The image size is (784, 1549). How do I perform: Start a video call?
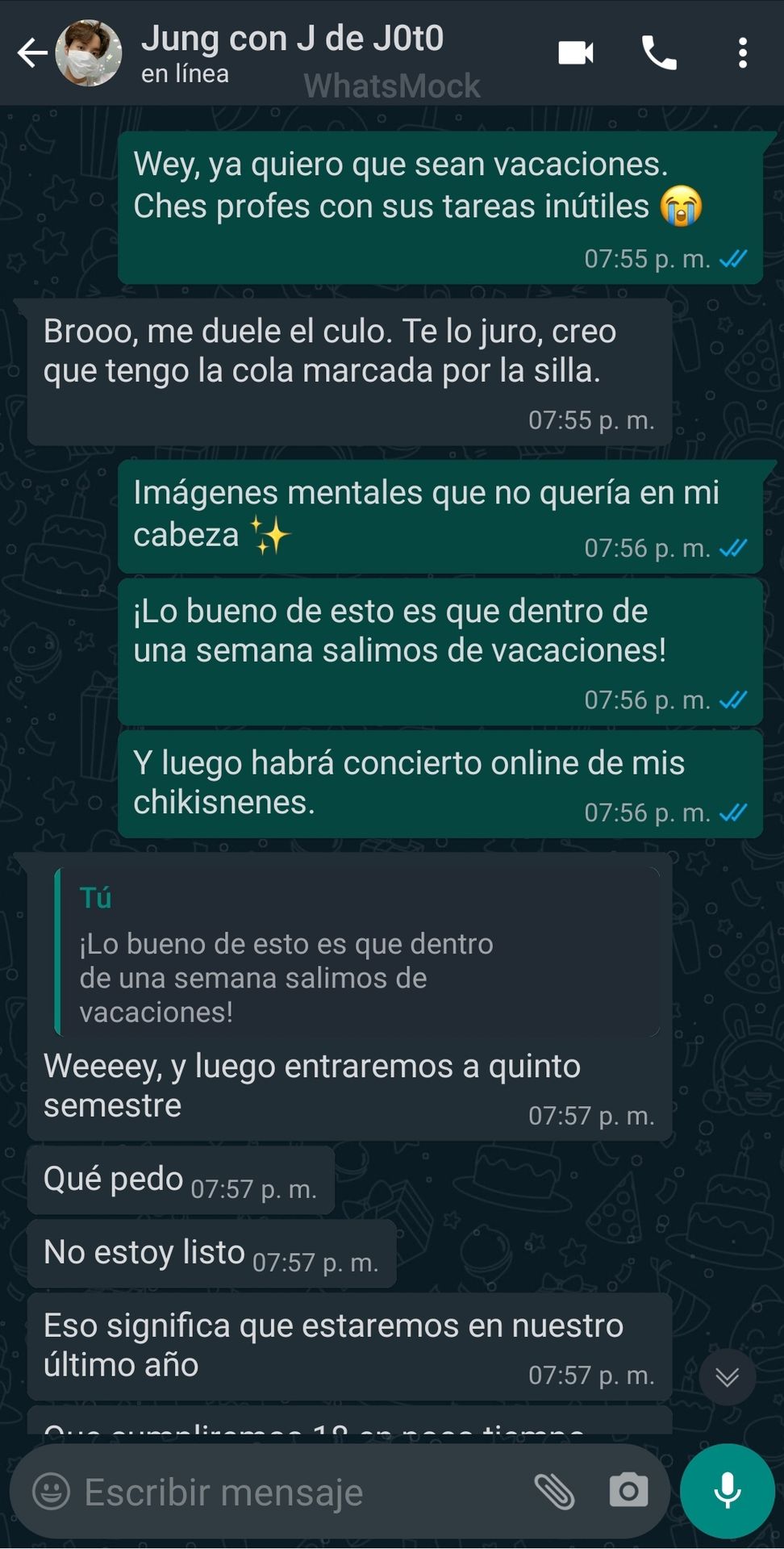[x=576, y=53]
